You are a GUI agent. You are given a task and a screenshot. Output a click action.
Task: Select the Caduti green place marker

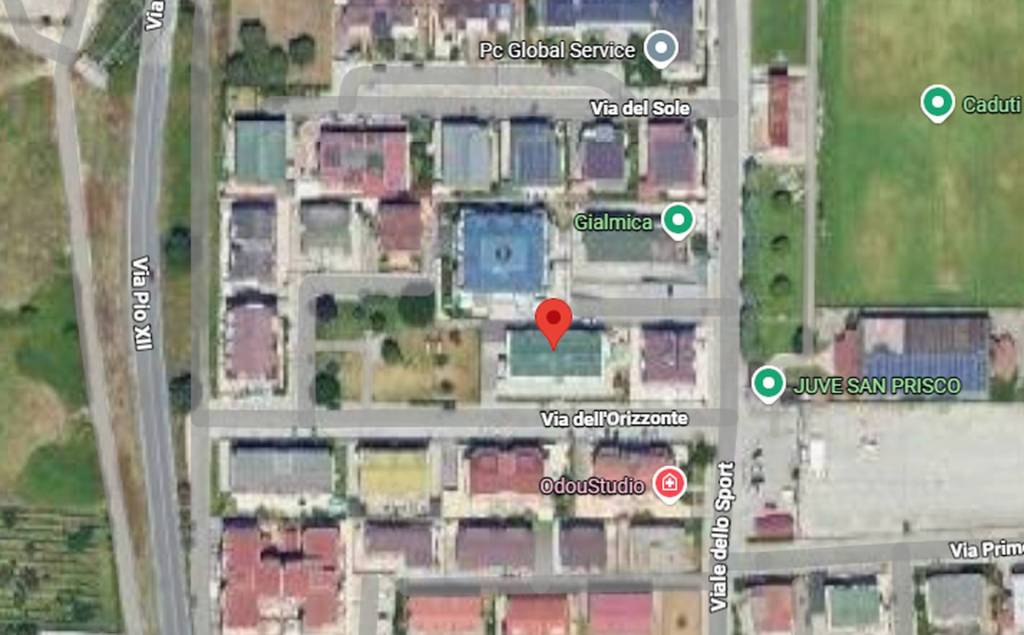tap(937, 102)
